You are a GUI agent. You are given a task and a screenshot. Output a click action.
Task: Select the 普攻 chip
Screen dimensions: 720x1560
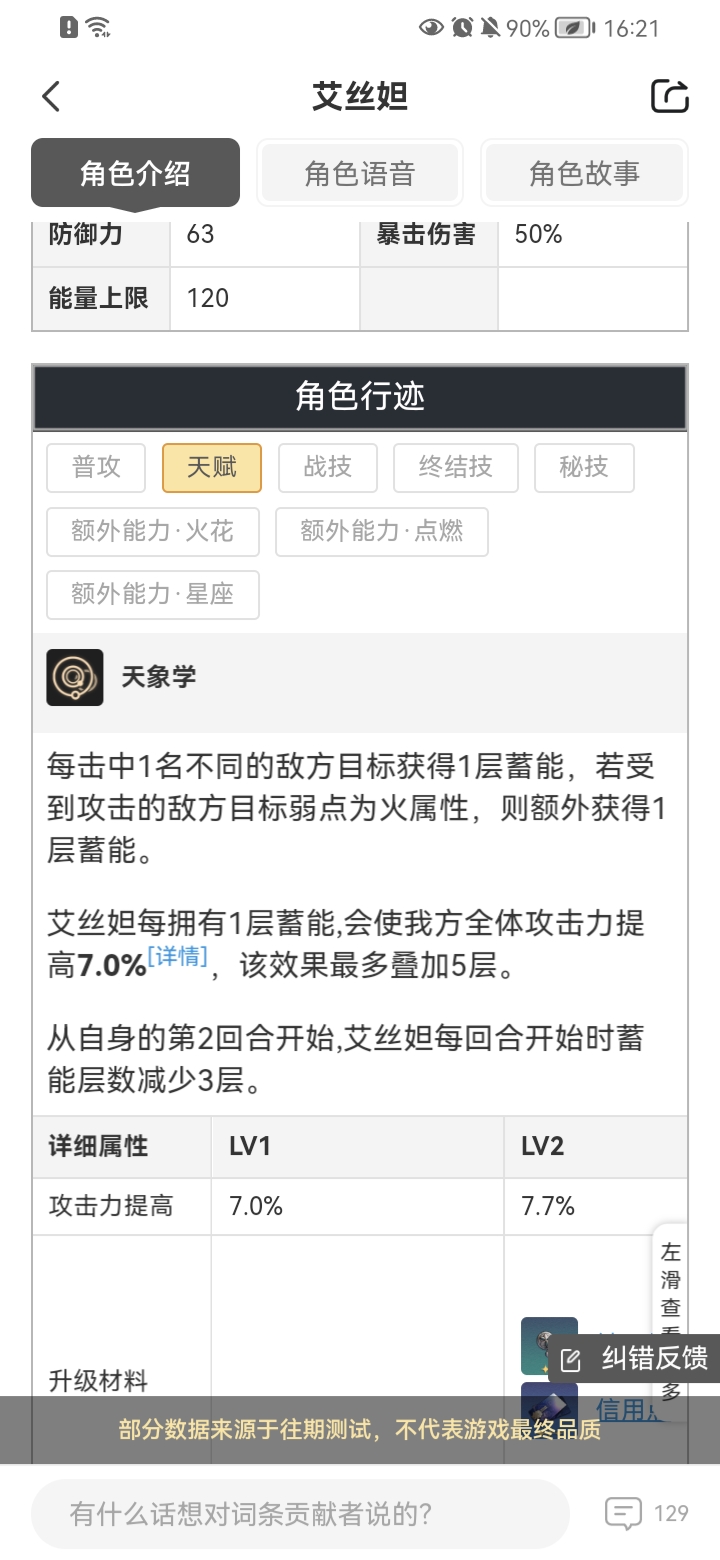[96, 468]
